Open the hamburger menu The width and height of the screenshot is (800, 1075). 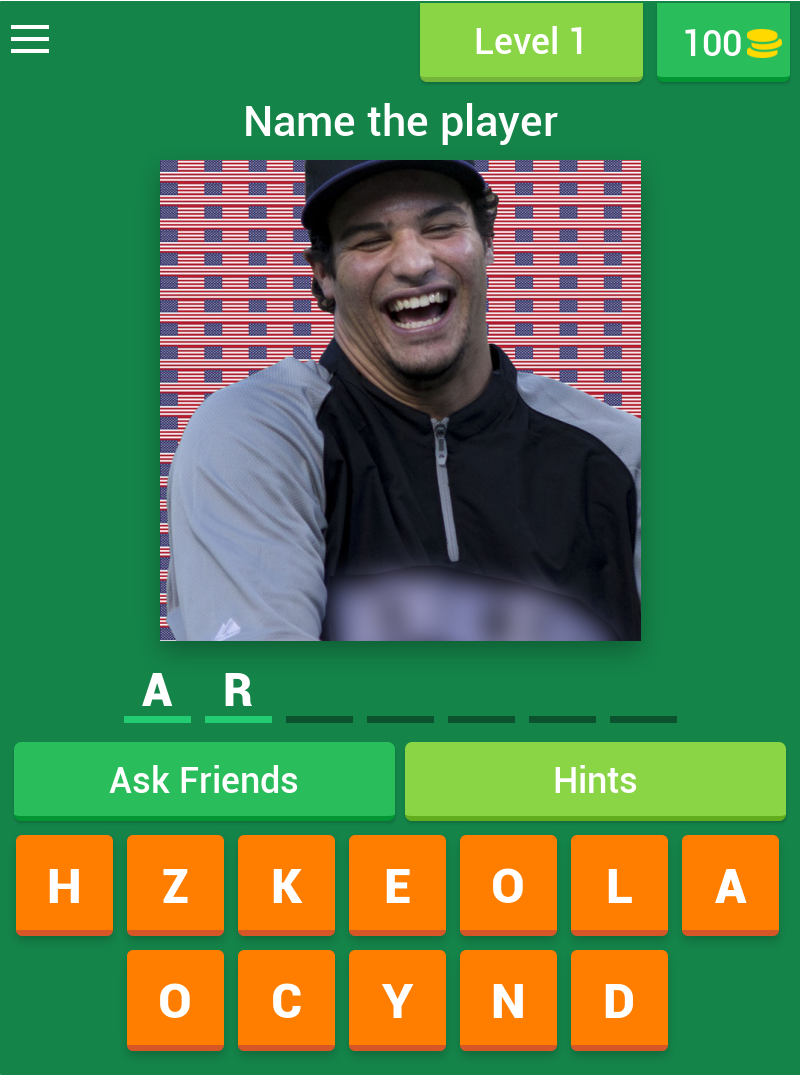pos(30,40)
